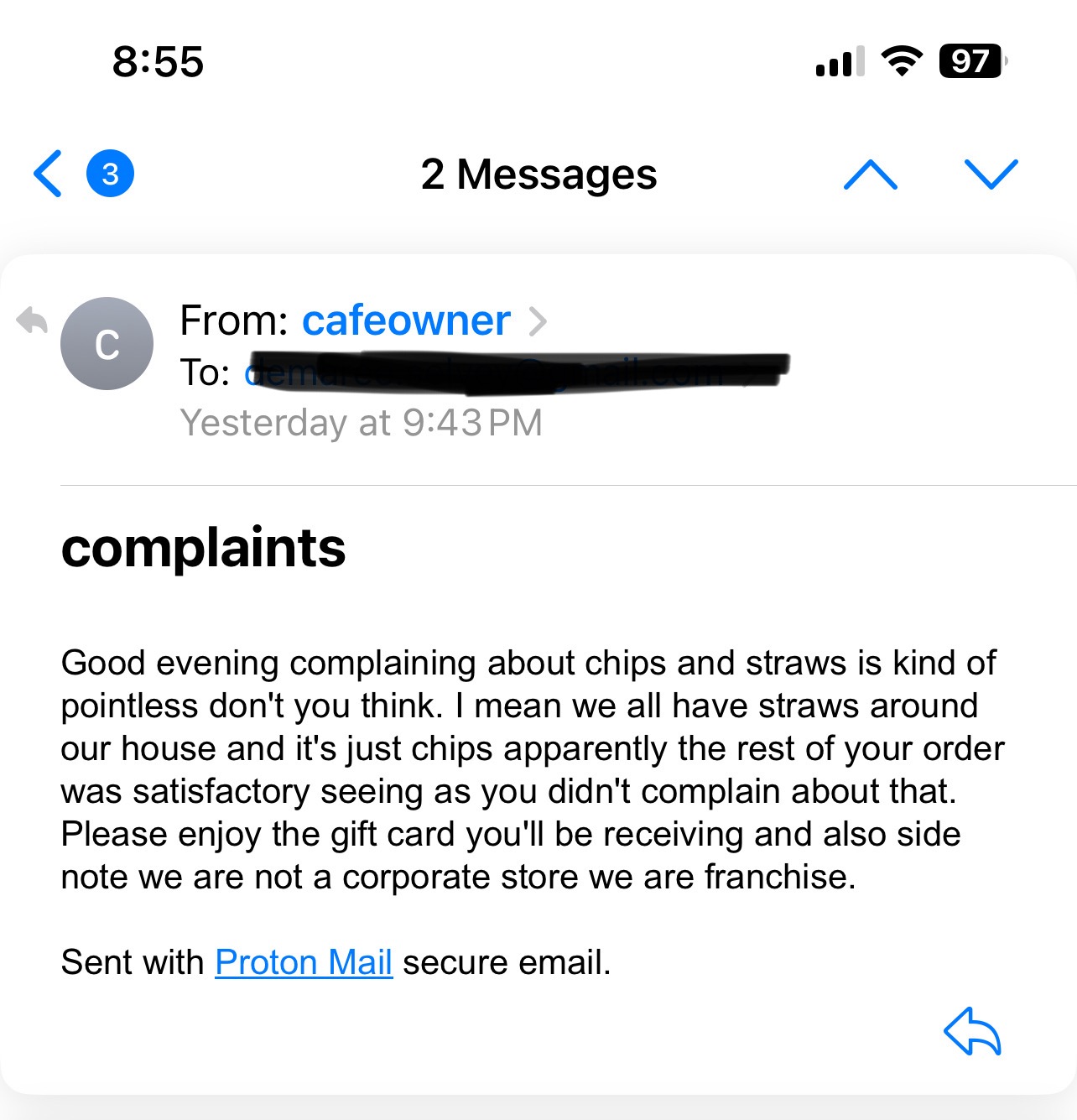The height and width of the screenshot is (1120, 1077).
Task: Reply using the arrow below the message
Action: [x=973, y=1031]
